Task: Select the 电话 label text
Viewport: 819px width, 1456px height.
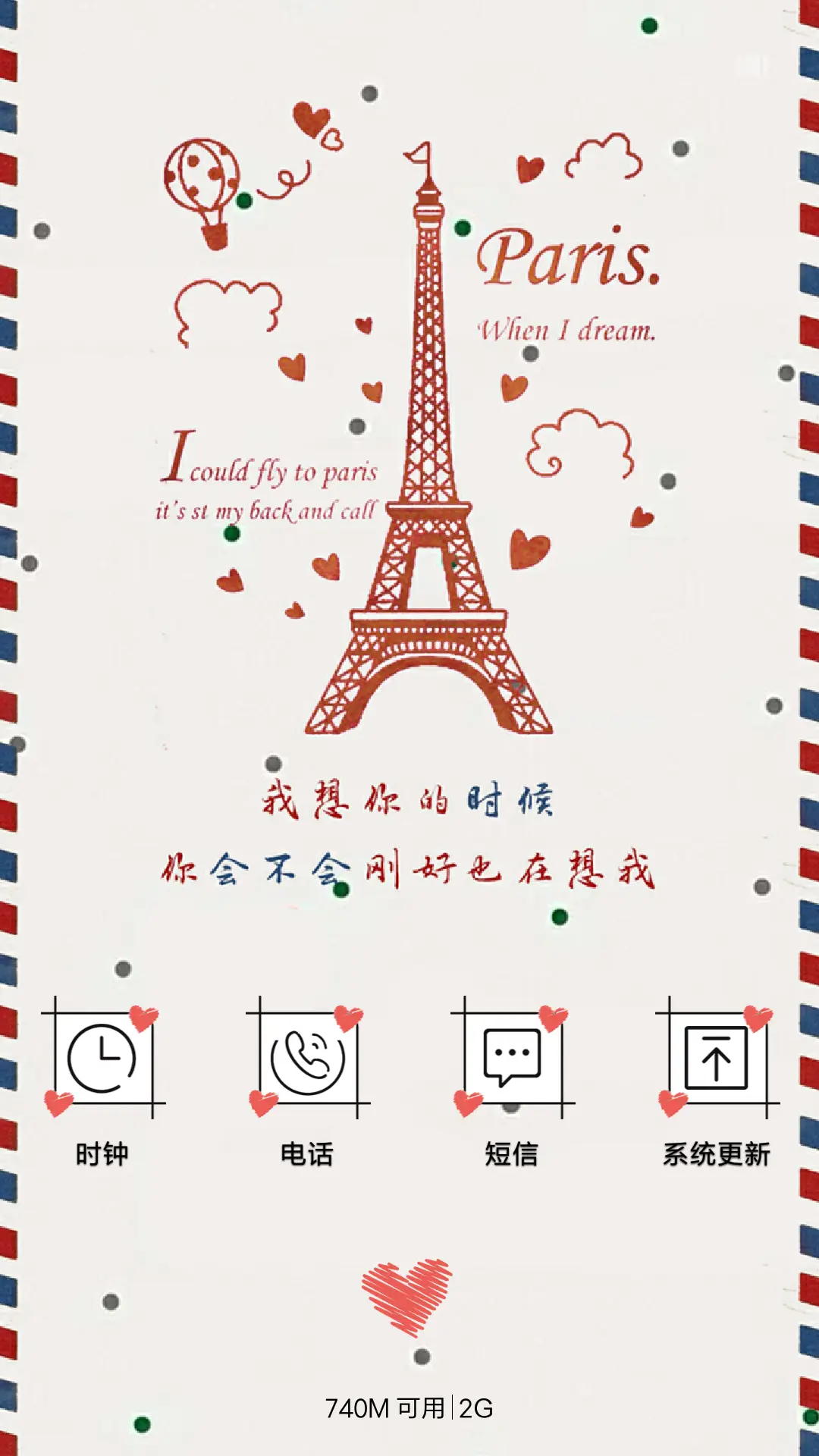Action: [x=307, y=1153]
